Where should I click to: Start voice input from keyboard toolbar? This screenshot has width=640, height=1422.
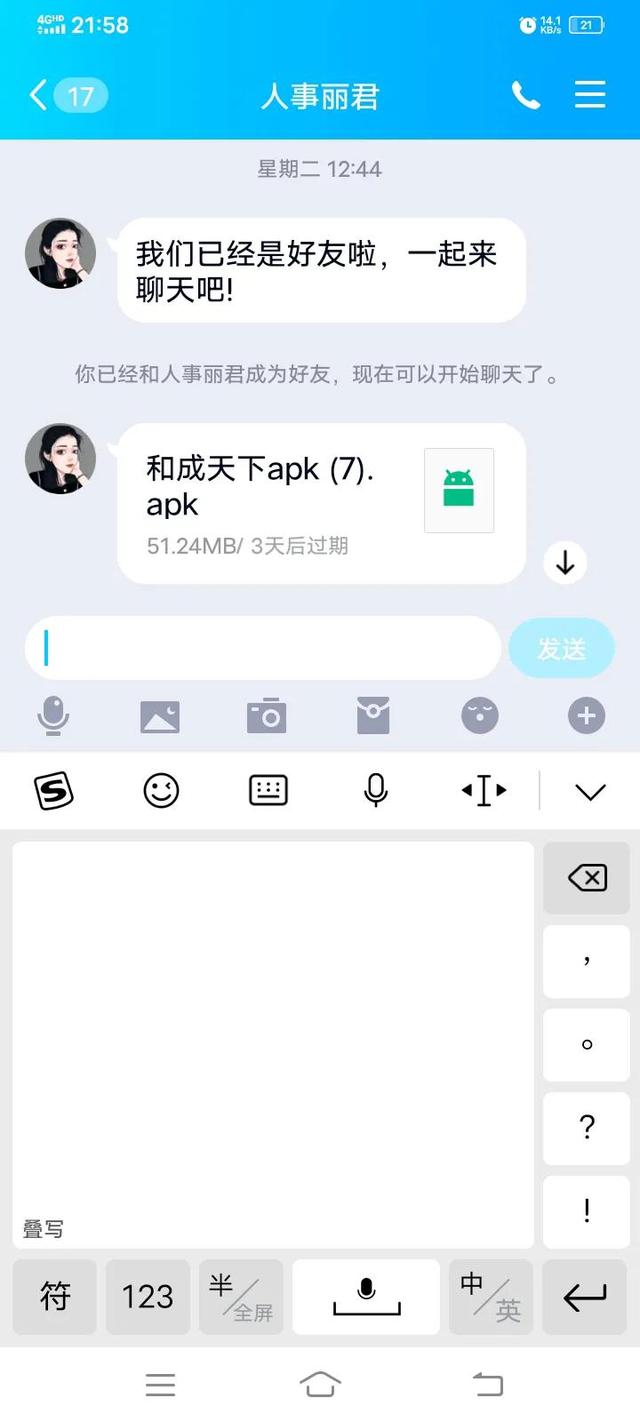(x=375, y=791)
